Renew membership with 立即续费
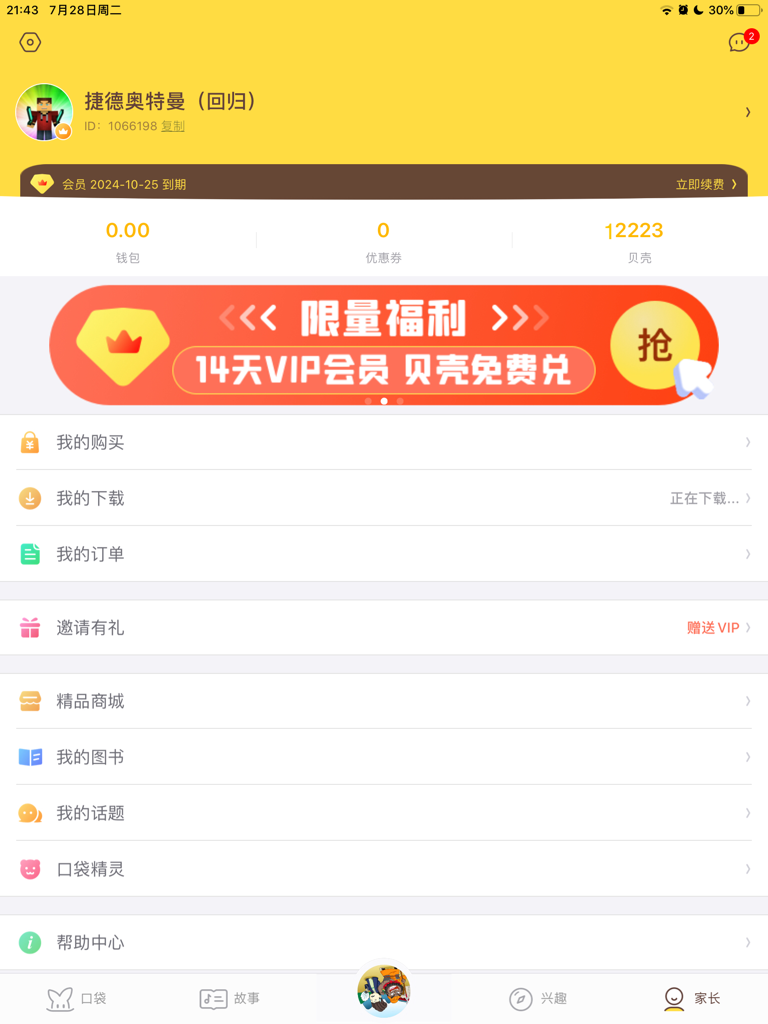This screenshot has height=1024, width=768. 705,184
